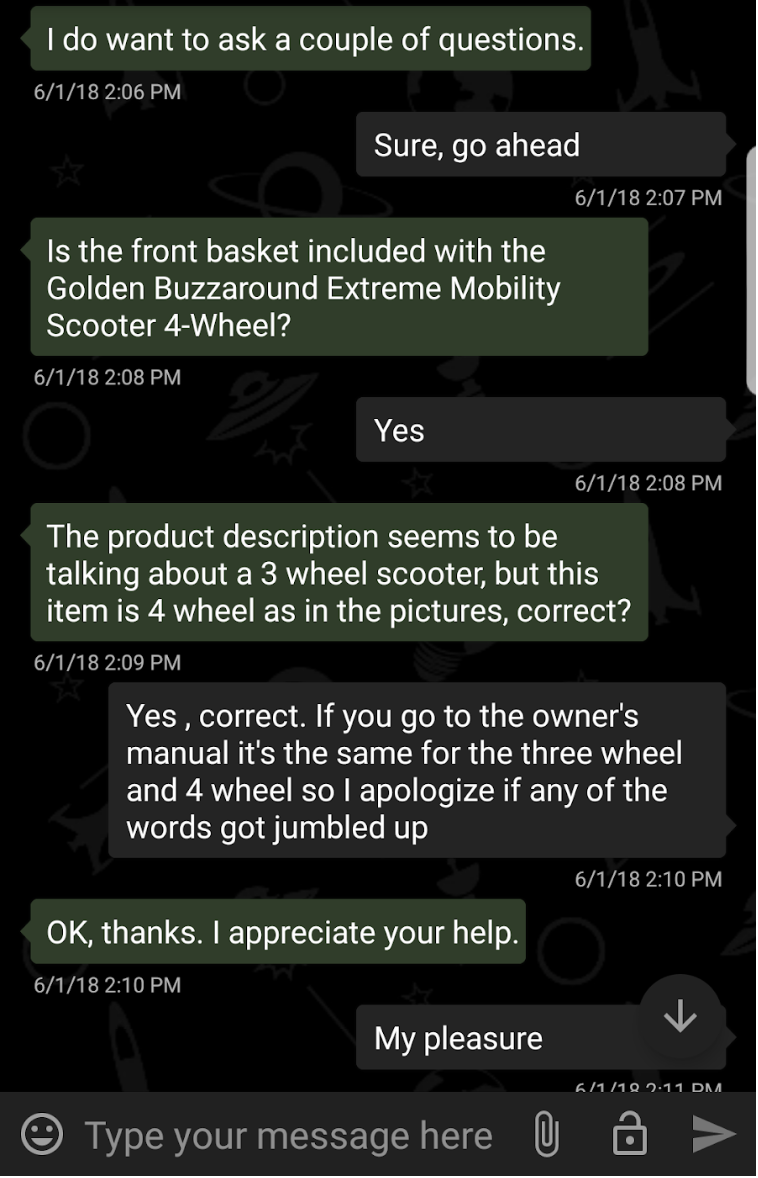Viewport: 758px width, 1178px height.
Task: Click the 'Type your message here' field
Action: [290, 1135]
